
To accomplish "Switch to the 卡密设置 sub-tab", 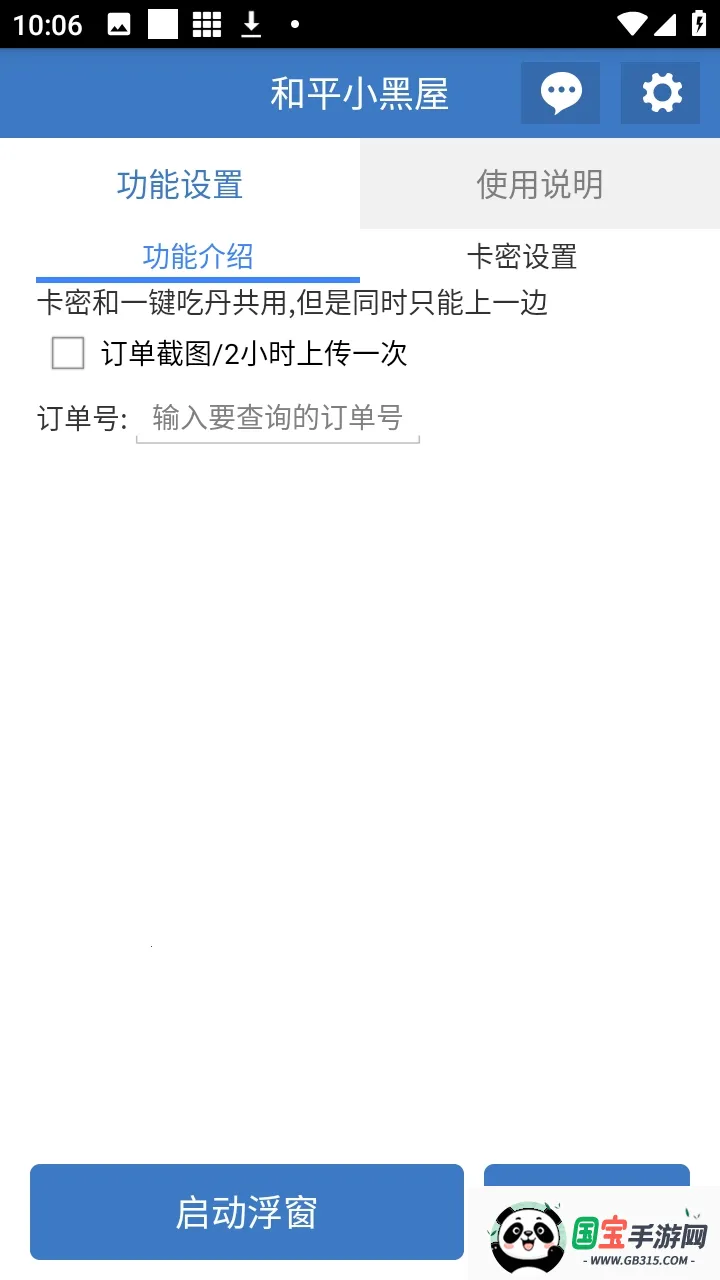I will pyautogui.click(x=521, y=257).
